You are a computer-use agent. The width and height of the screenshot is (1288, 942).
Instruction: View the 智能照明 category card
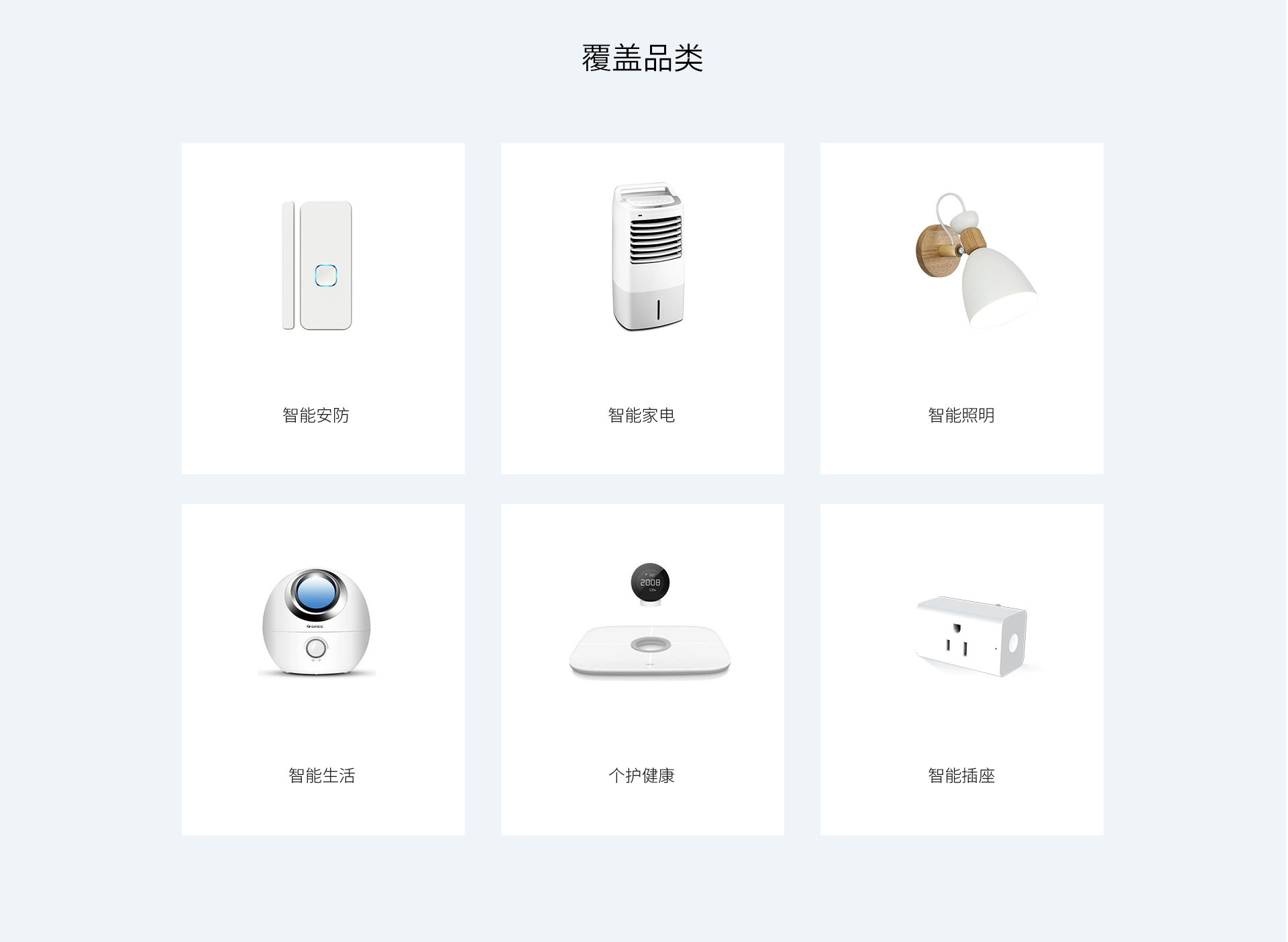961,308
